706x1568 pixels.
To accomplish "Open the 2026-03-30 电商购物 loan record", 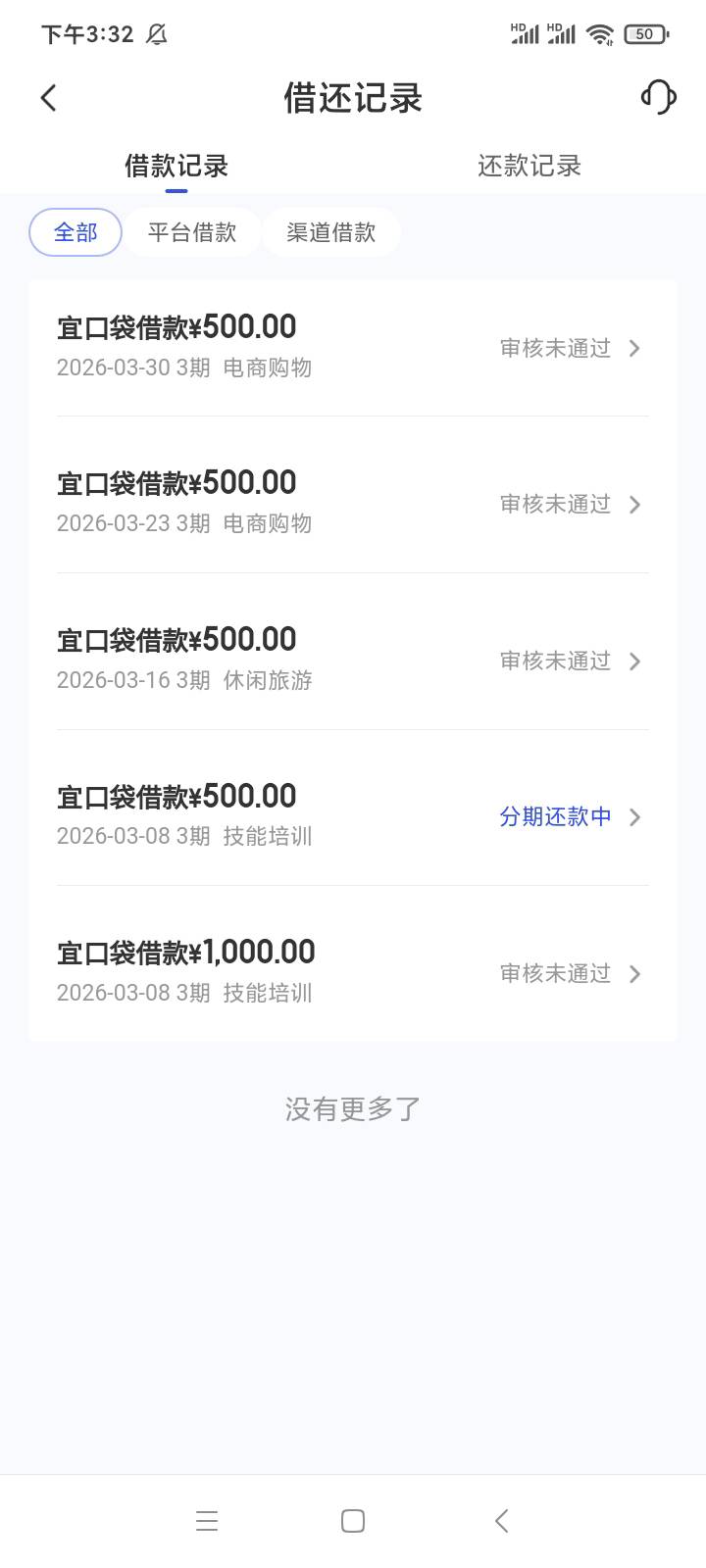I will pyautogui.click(x=353, y=348).
